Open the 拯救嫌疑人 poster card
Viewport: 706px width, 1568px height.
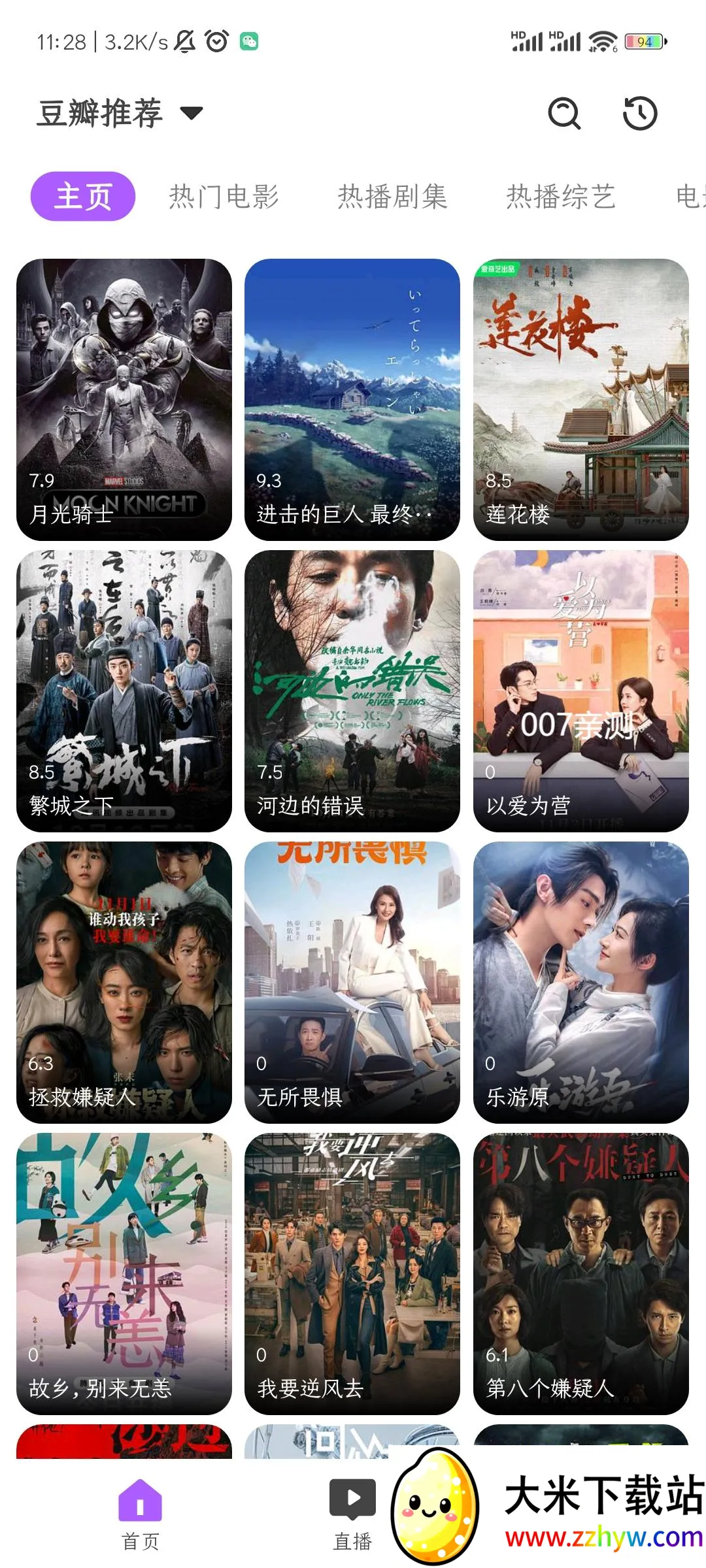pyautogui.click(x=124, y=982)
